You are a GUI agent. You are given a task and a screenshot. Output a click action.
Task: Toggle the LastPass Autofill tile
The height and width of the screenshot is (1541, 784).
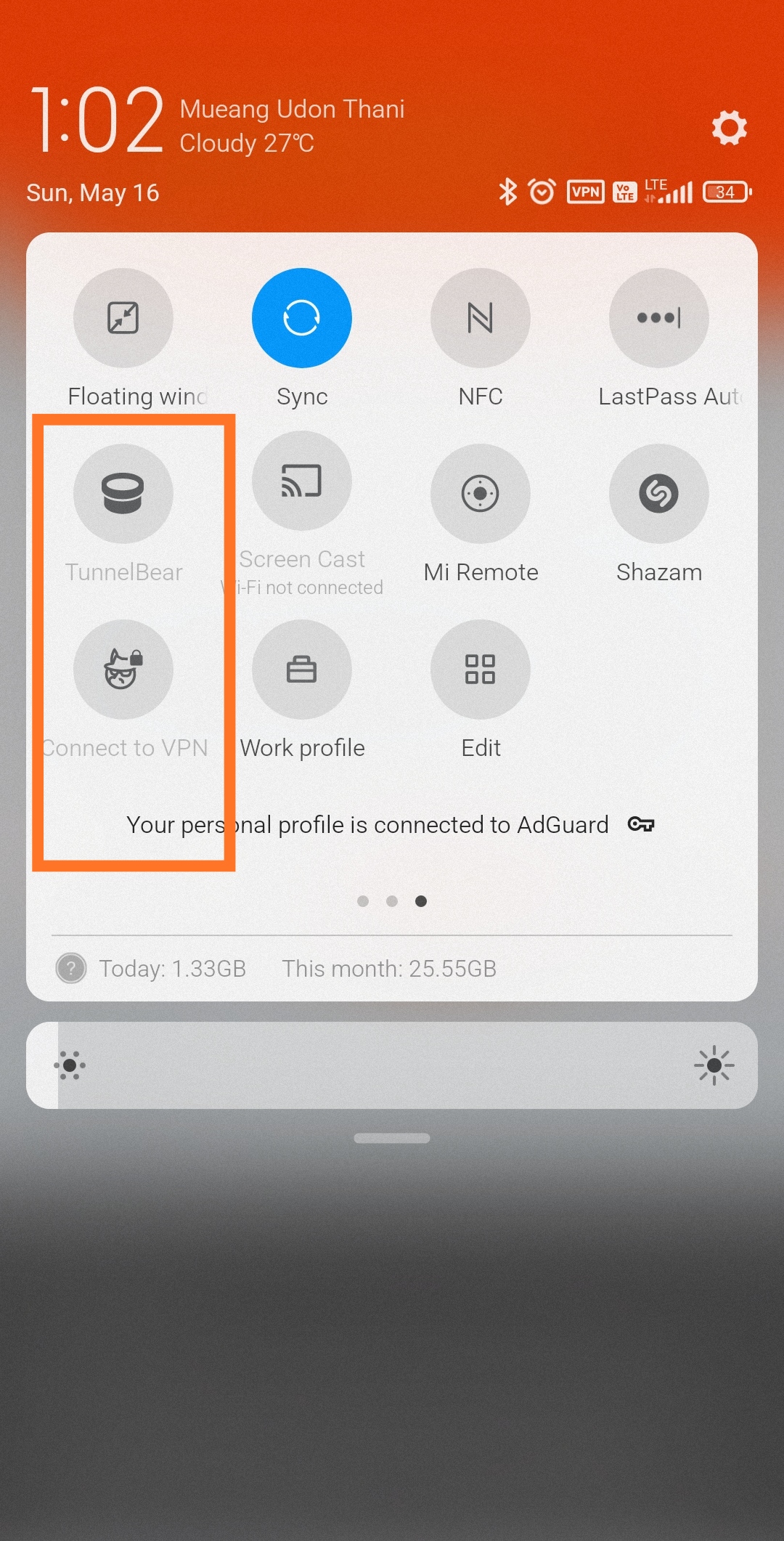click(x=659, y=318)
